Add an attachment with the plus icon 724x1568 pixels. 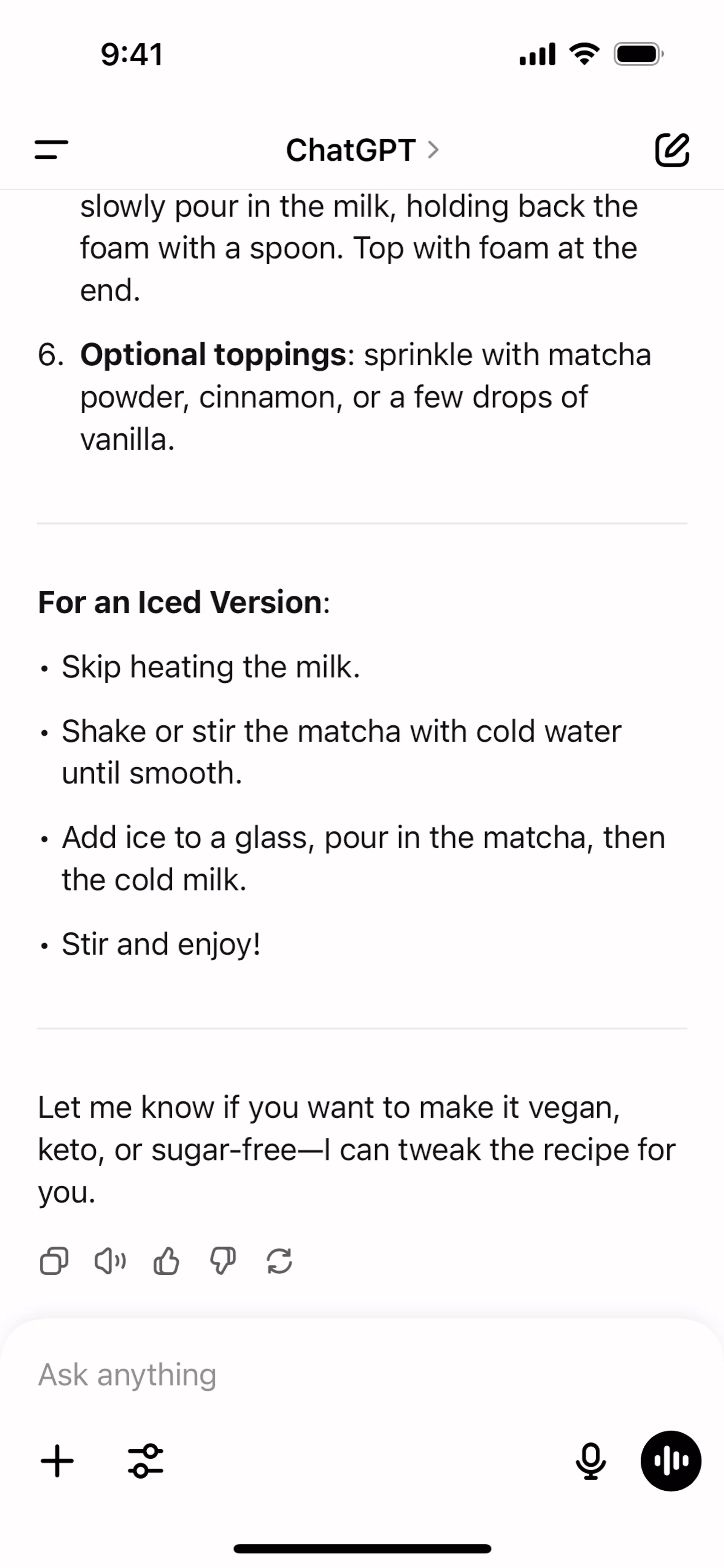(57, 1461)
